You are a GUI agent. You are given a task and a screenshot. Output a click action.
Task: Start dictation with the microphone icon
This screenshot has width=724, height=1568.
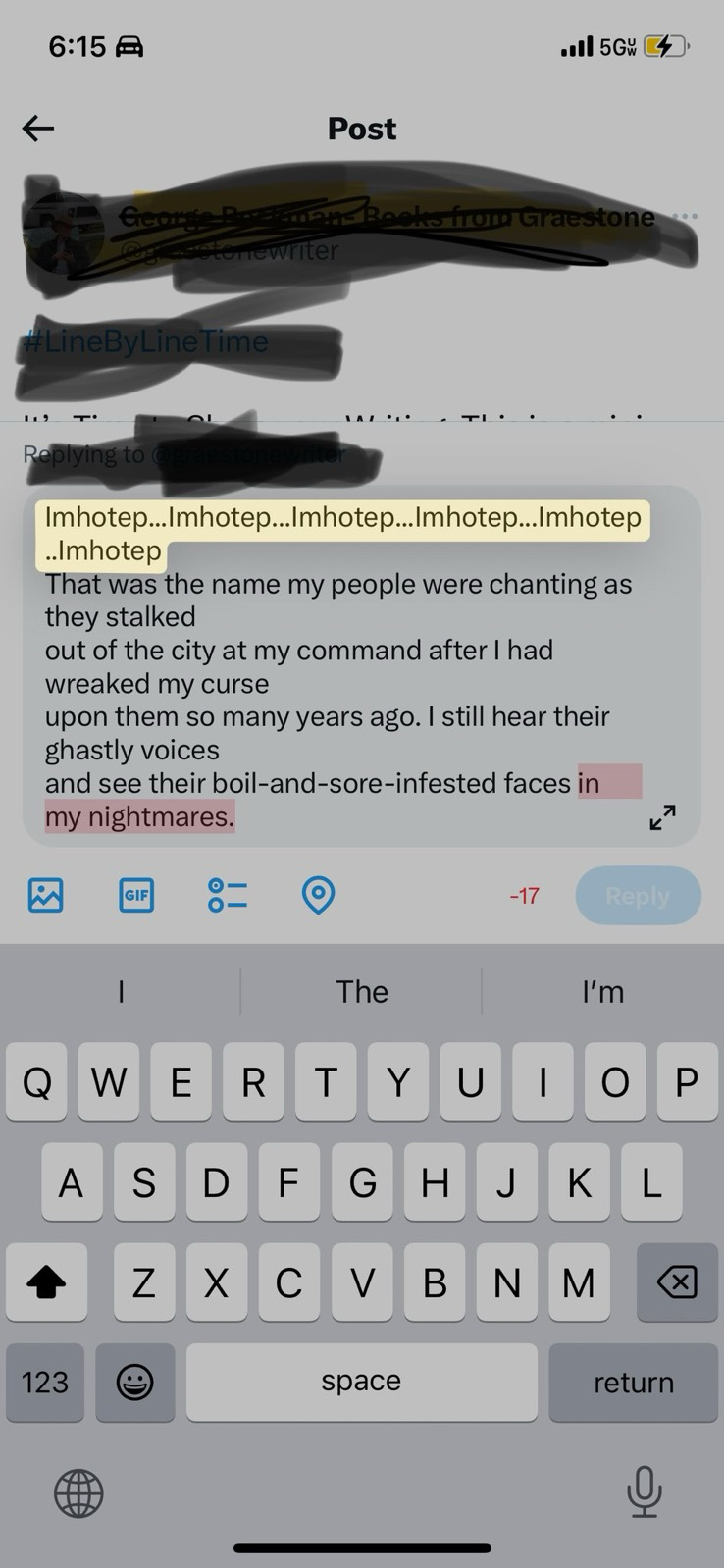pyautogui.click(x=644, y=1491)
